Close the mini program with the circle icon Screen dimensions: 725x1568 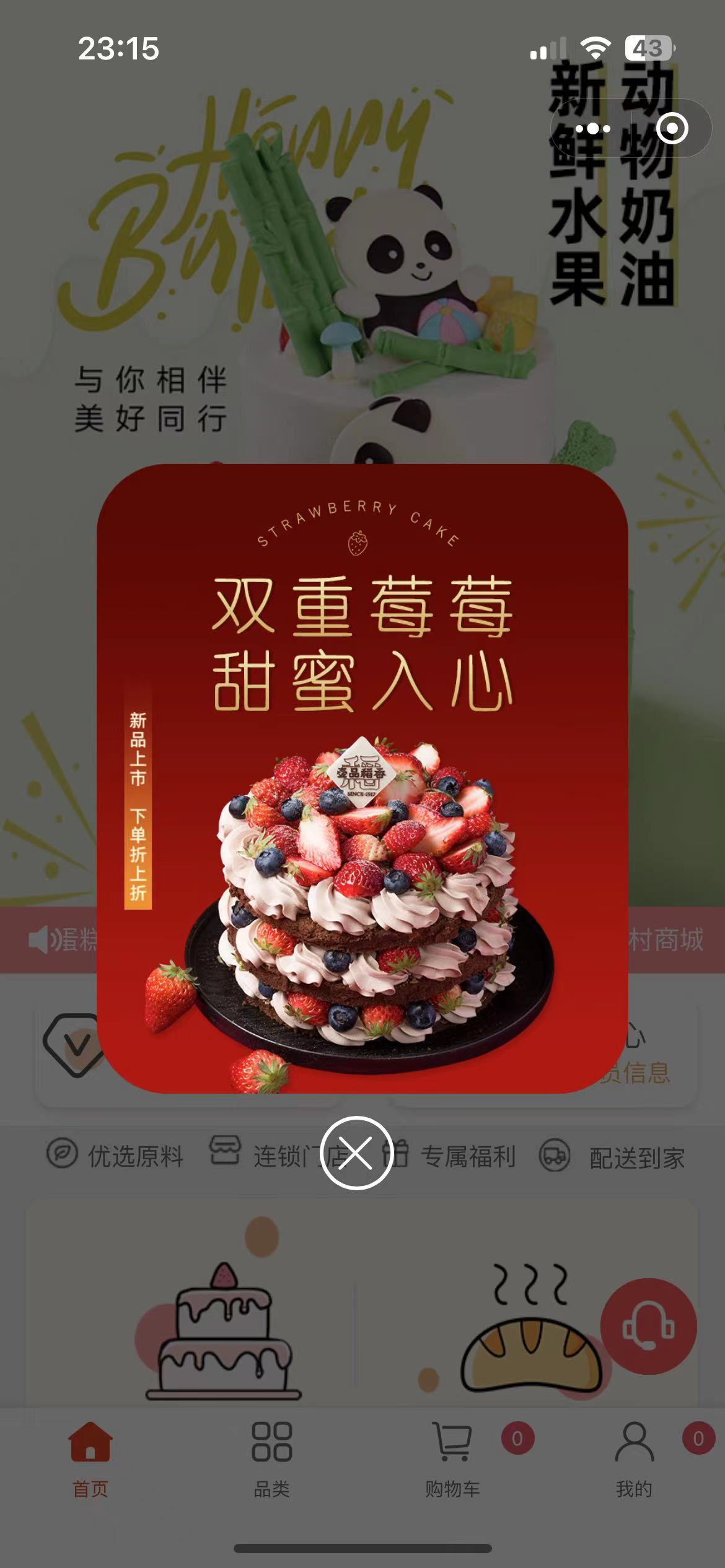click(x=672, y=129)
